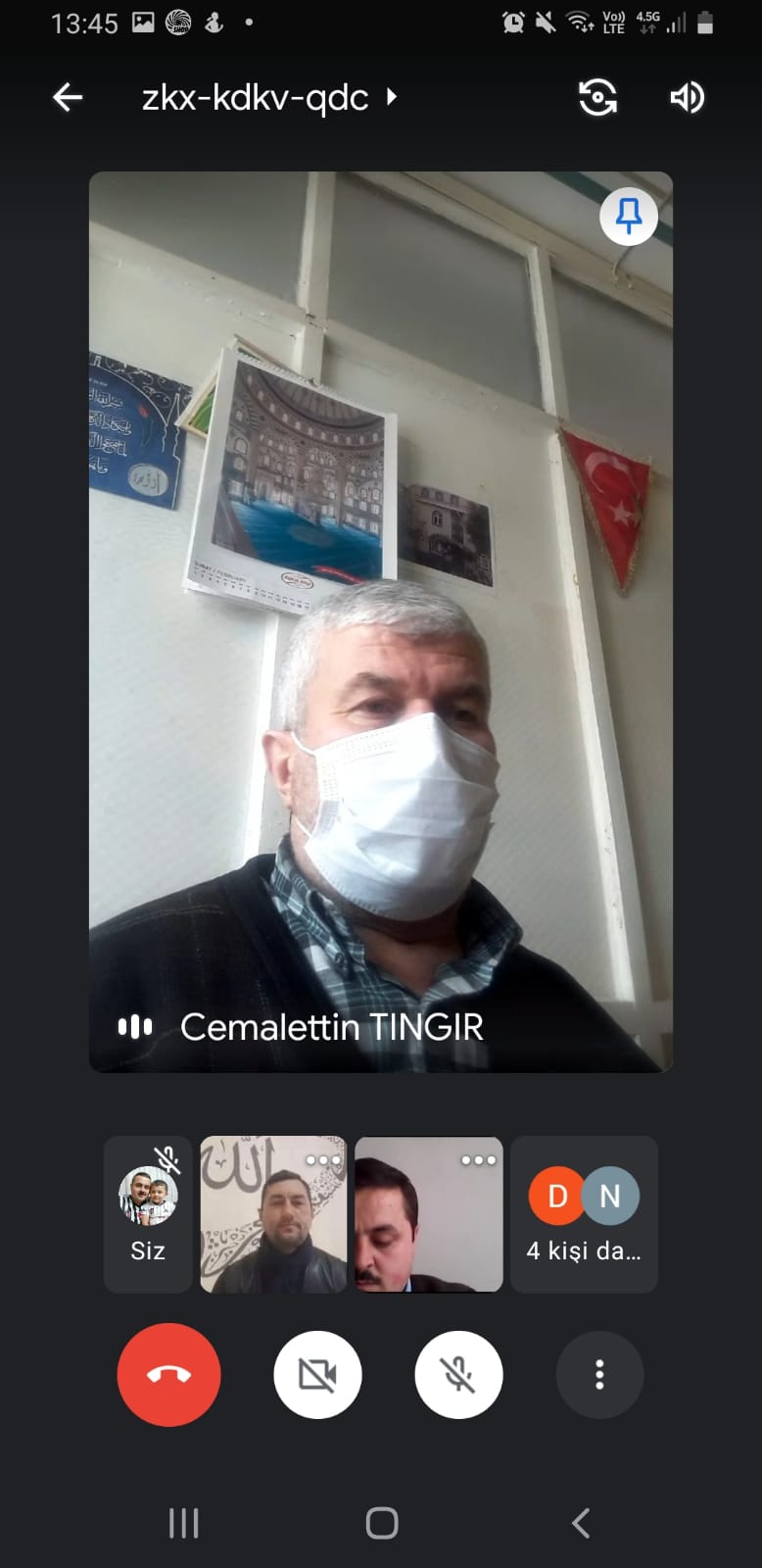Hang up the call
762x1568 pixels.
click(168, 1375)
